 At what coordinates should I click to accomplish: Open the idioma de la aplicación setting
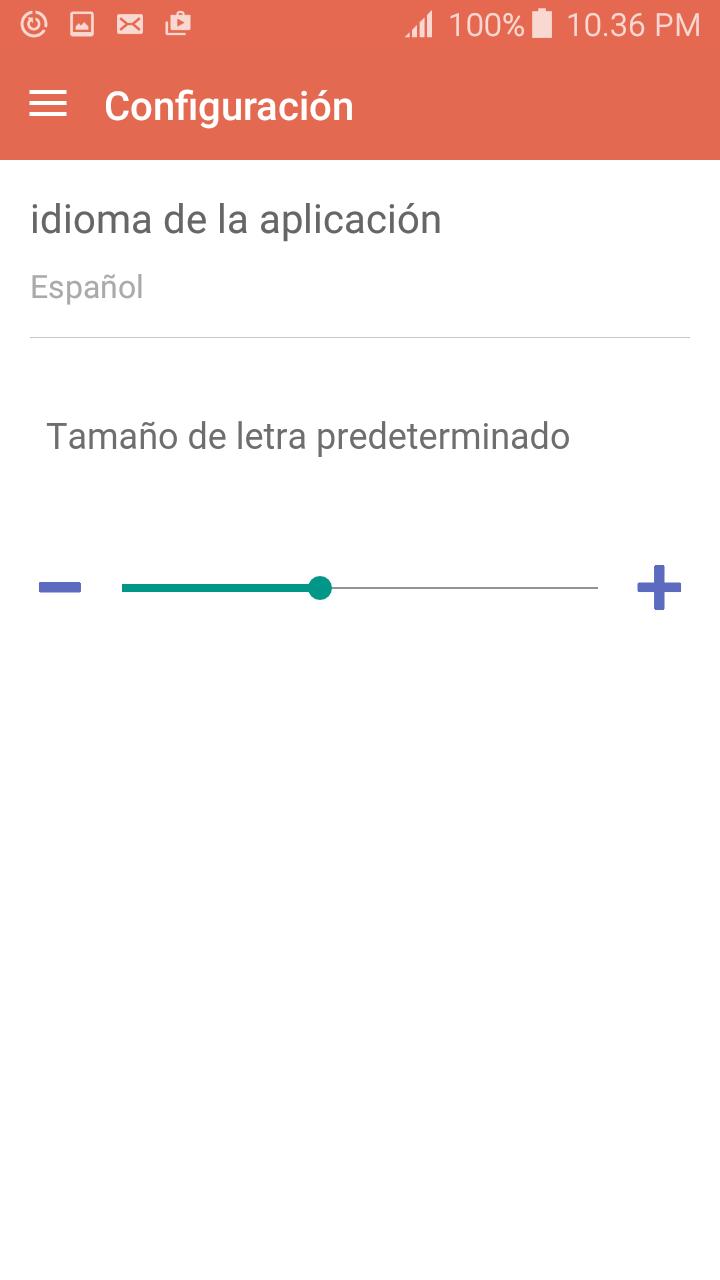(x=360, y=251)
